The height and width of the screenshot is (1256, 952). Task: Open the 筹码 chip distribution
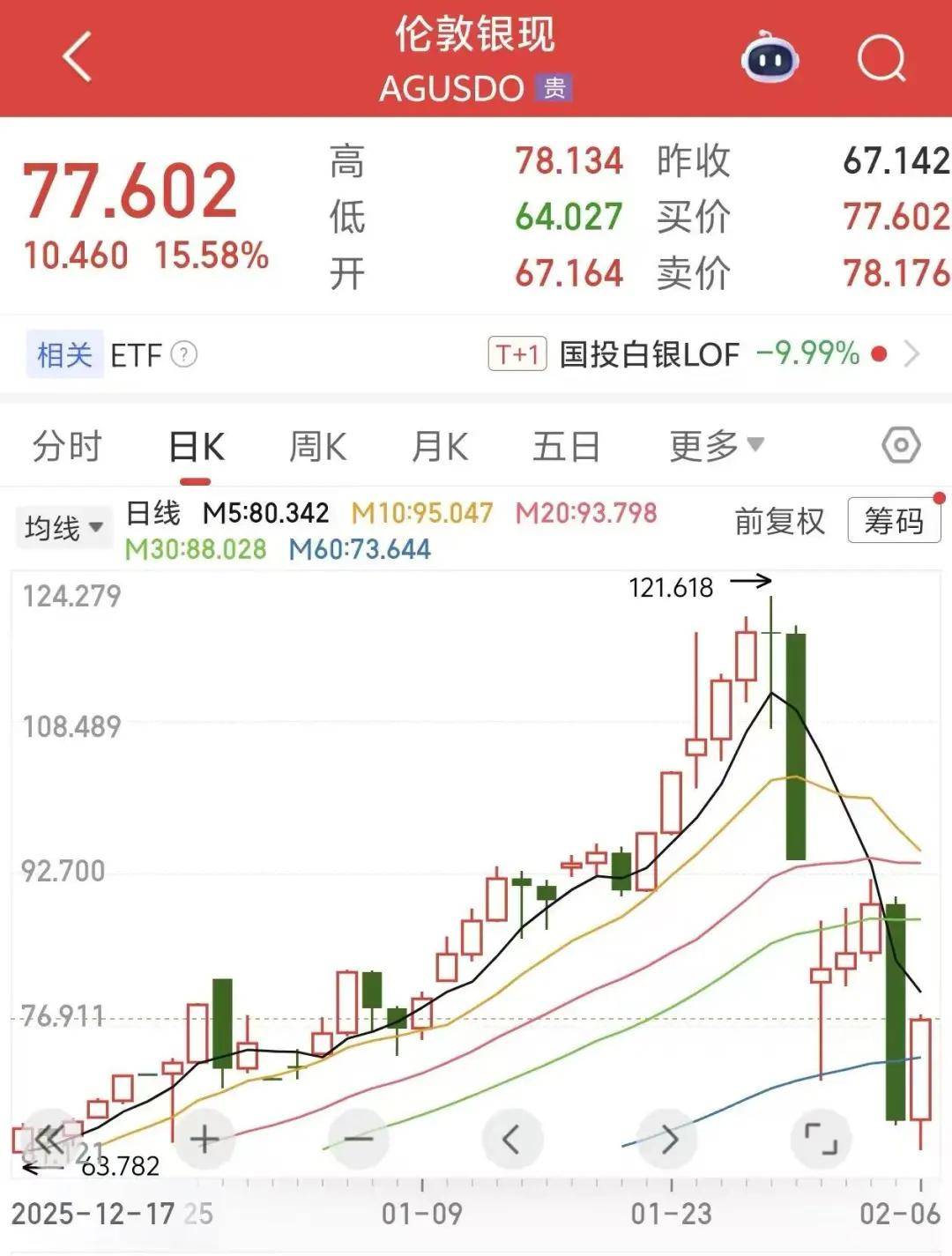pyautogui.click(x=894, y=521)
